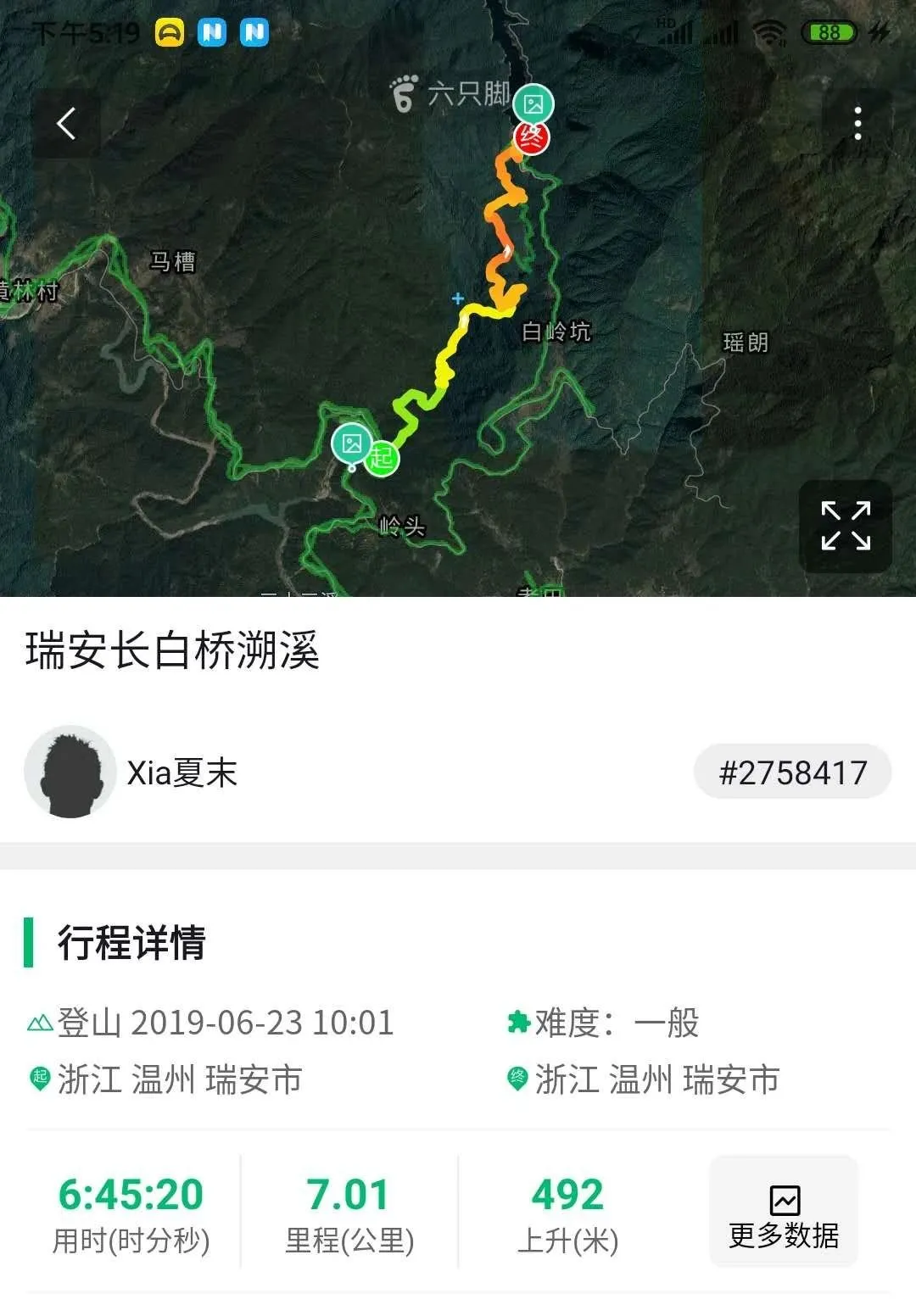Go back using the arrow button
The height and width of the screenshot is (1316, 916).
tap(66, 124)
